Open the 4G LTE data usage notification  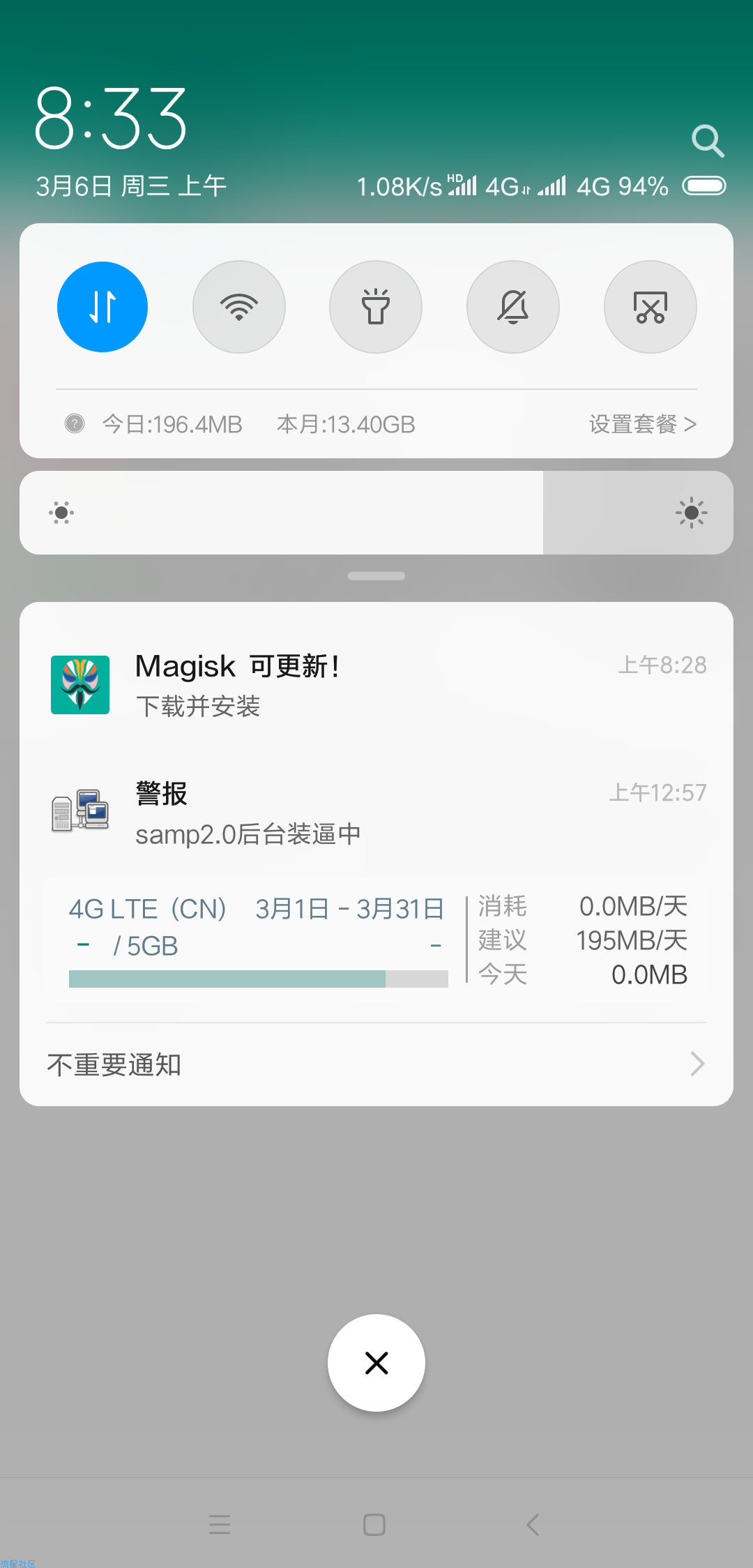[x=376, y=940]
